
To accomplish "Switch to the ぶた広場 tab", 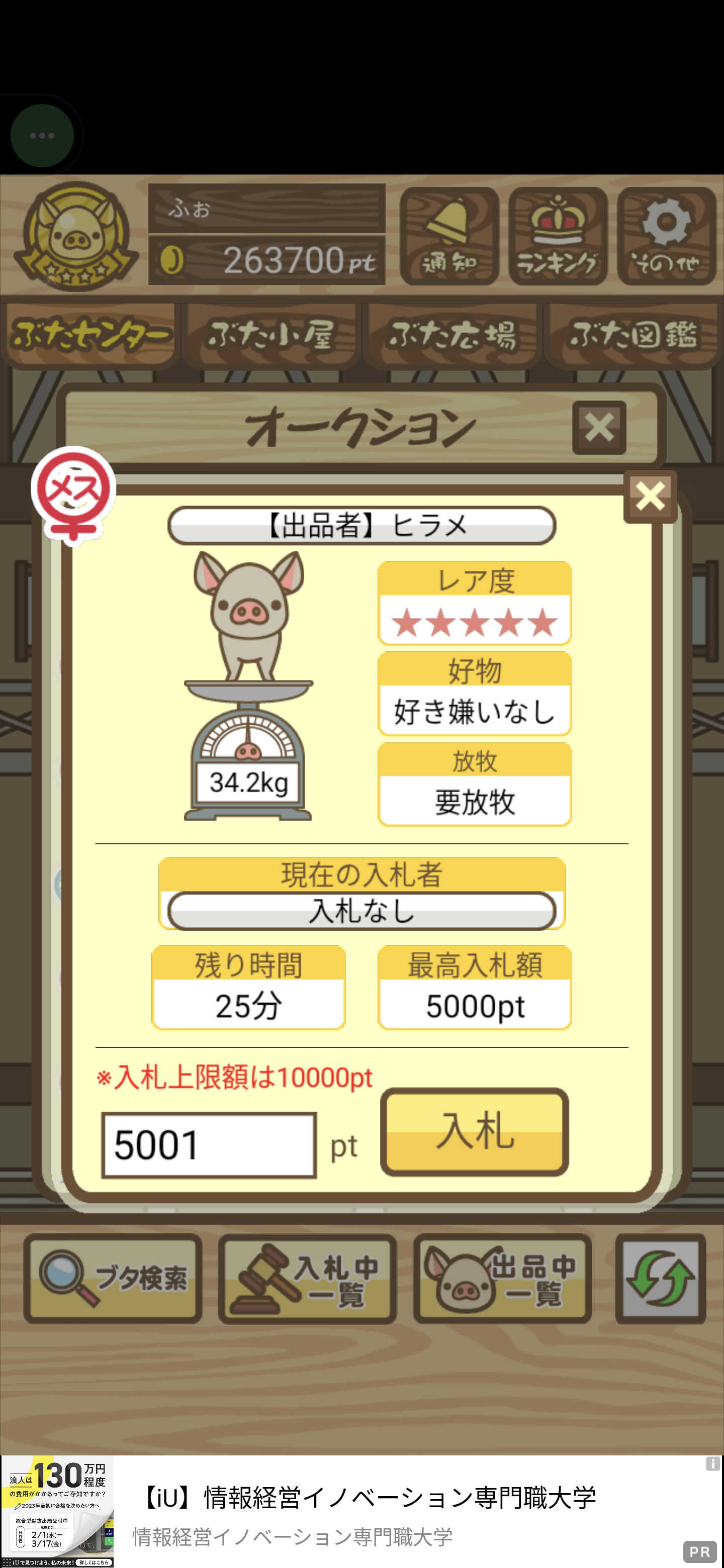I will (452, 335).
